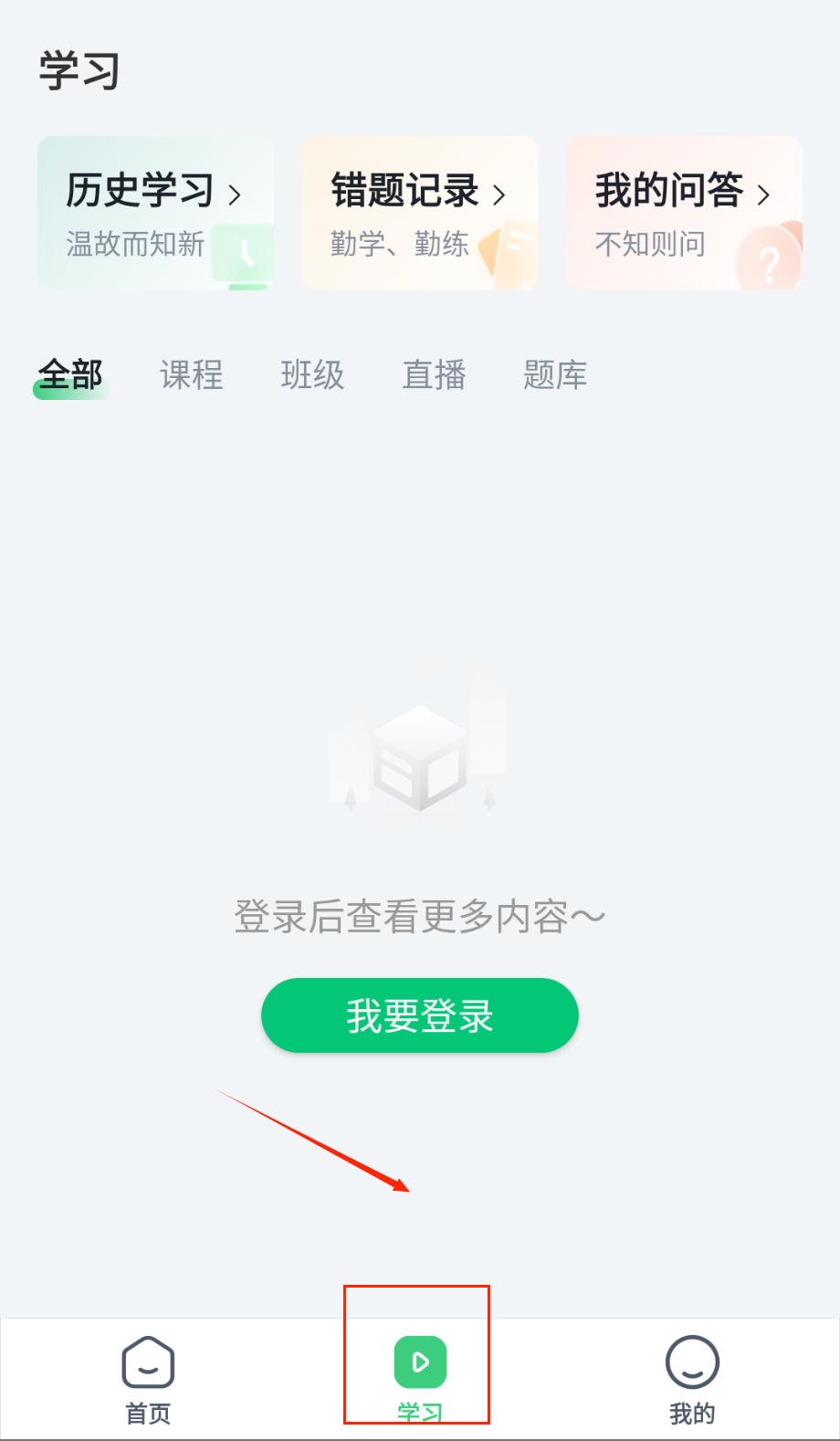Switch to the 直播 tab

click(435, 375)
